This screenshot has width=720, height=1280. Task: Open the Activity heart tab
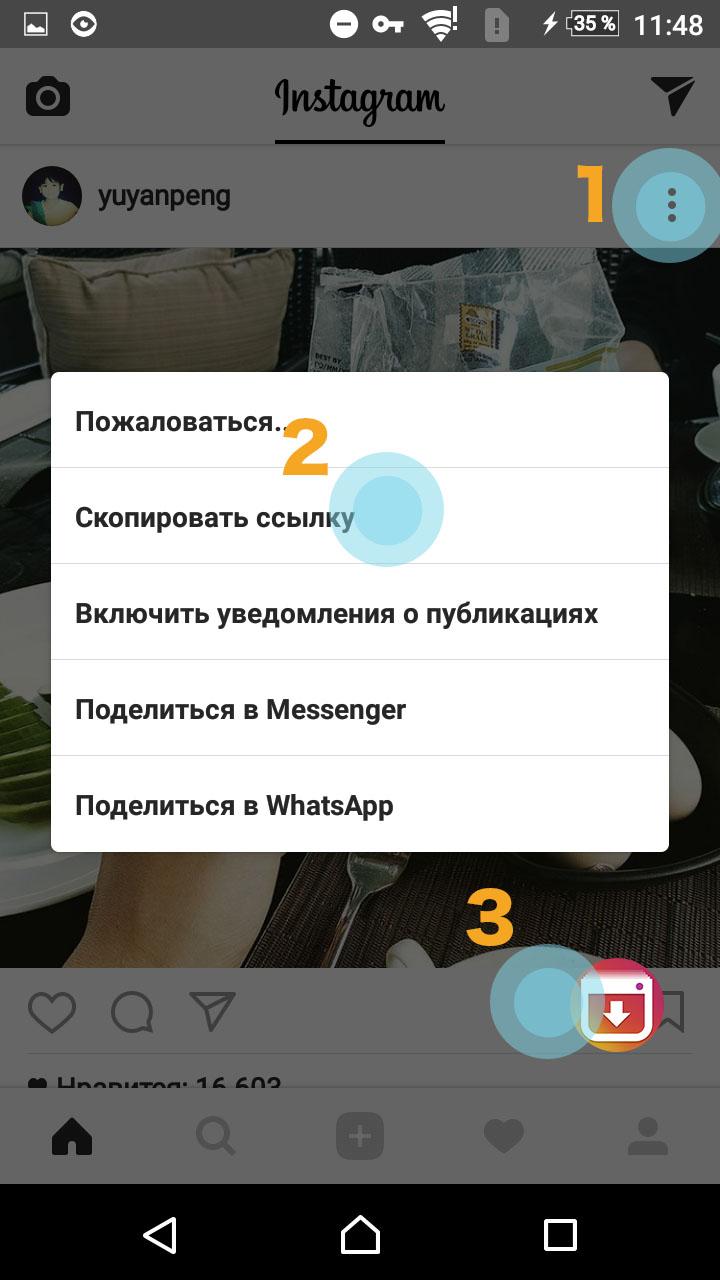pos(503,1136)
